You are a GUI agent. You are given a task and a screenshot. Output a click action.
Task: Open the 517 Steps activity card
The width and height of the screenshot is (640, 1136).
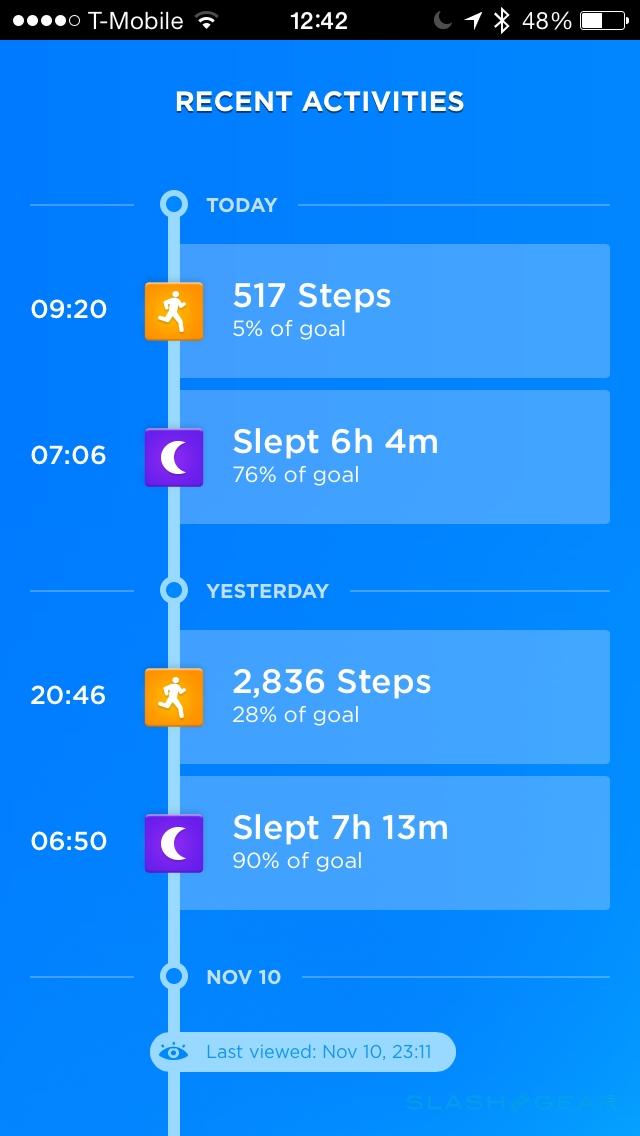tap(394, 311)
